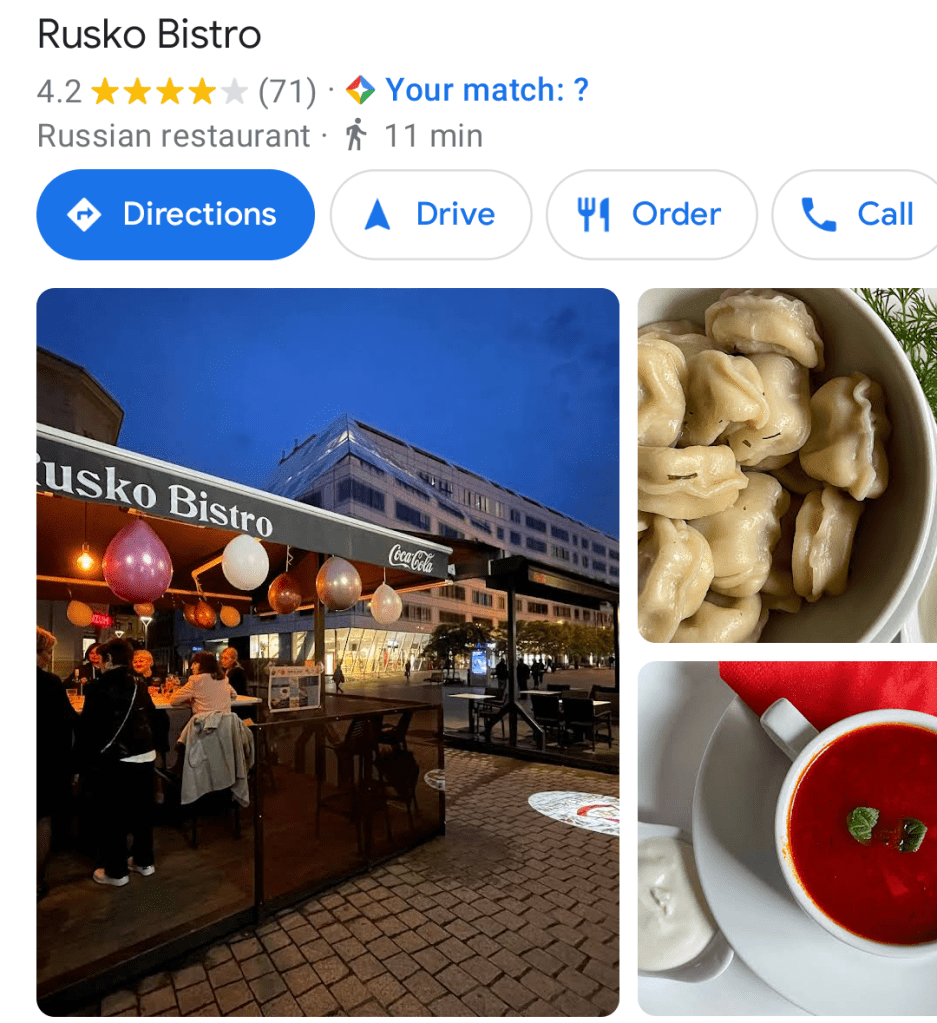Open the reviews count (71)

coord(287,91)
